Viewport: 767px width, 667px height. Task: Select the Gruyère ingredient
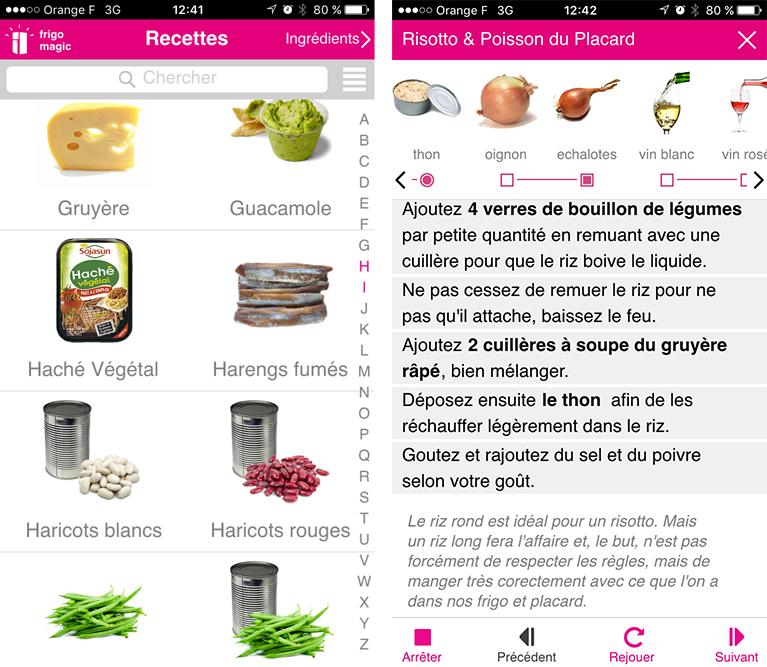pos(93,160)
